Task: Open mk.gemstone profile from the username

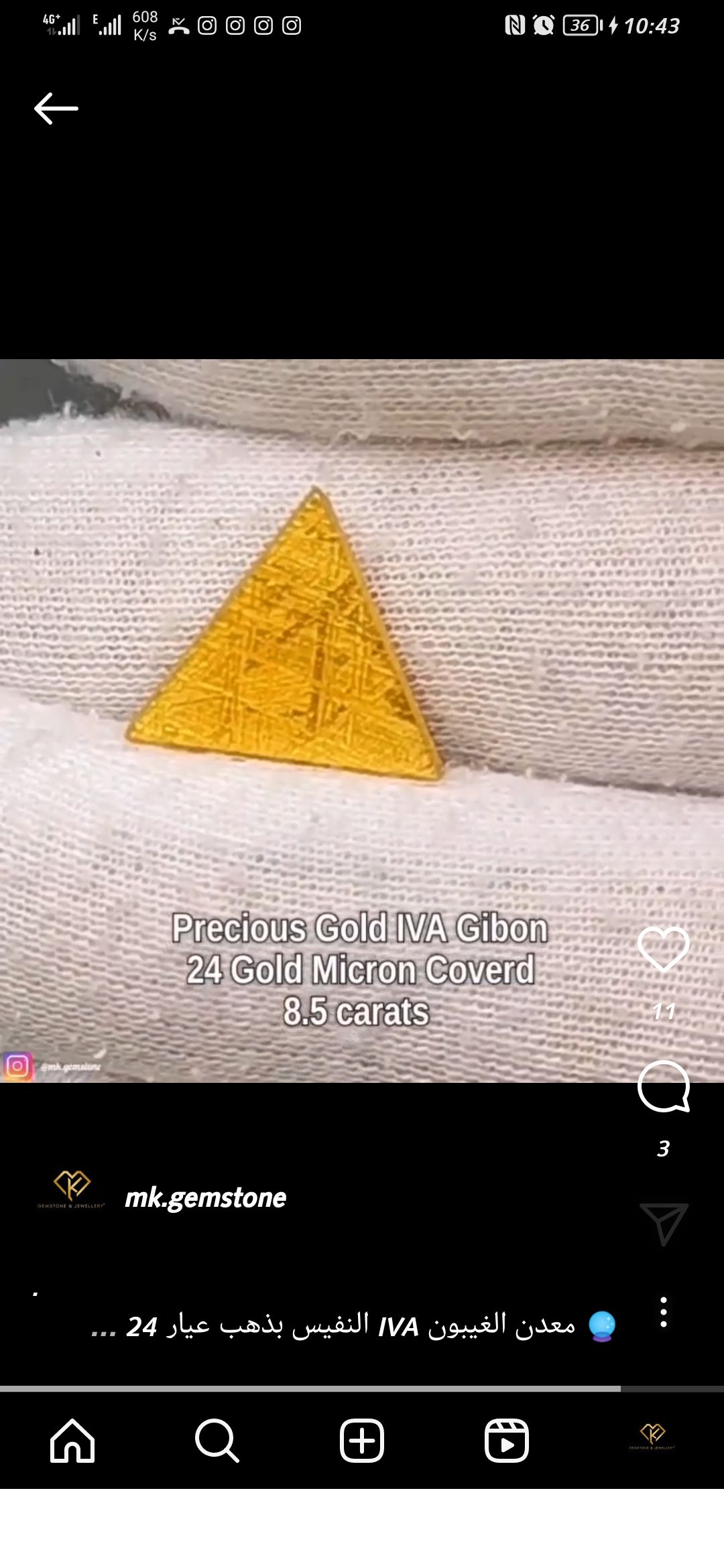Action: (x=205, y=1197)
